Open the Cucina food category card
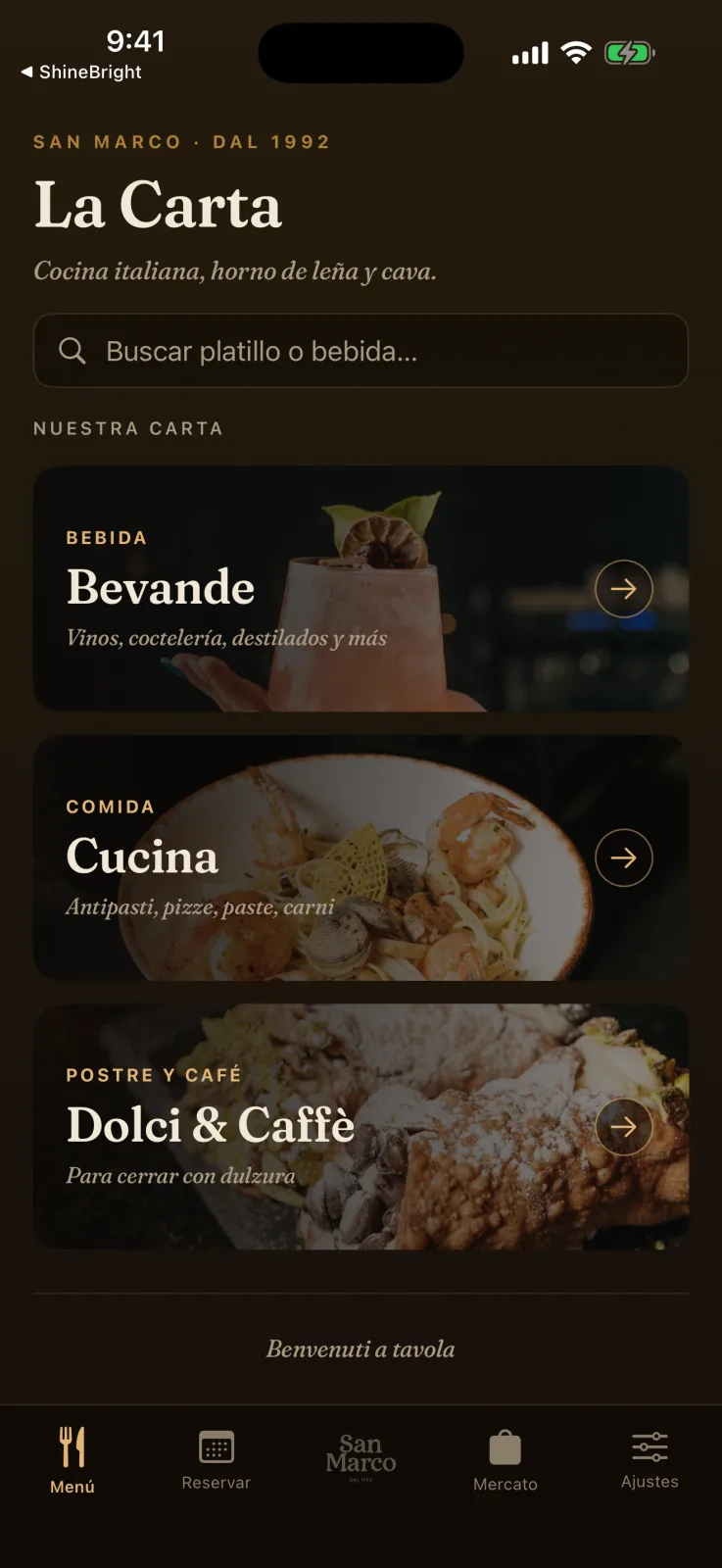 (x=361, y=857)
